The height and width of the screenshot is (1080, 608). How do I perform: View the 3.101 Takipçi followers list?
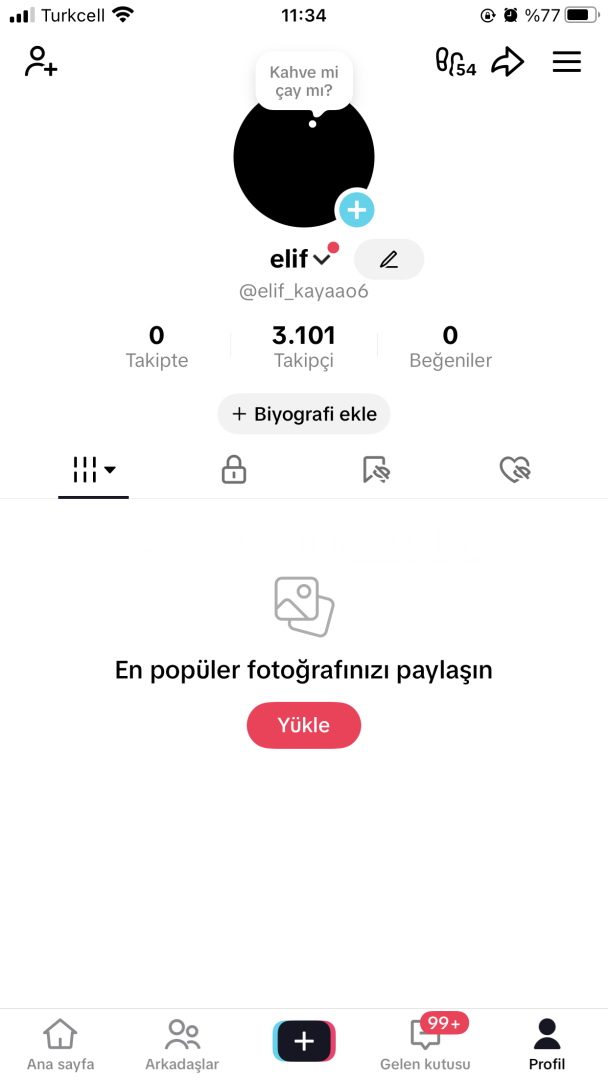[x=304, y=347]
